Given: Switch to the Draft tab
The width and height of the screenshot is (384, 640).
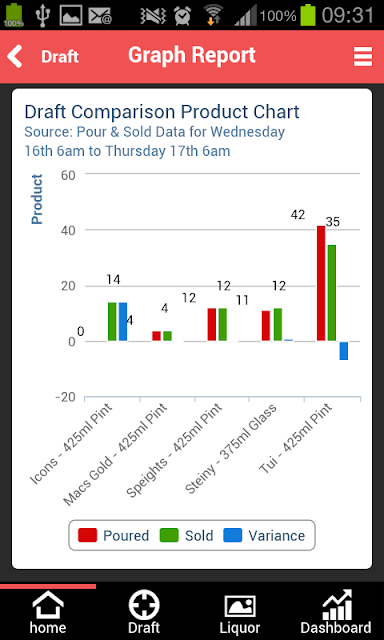Looking at the screenshot, I should [x=144, y=612].
